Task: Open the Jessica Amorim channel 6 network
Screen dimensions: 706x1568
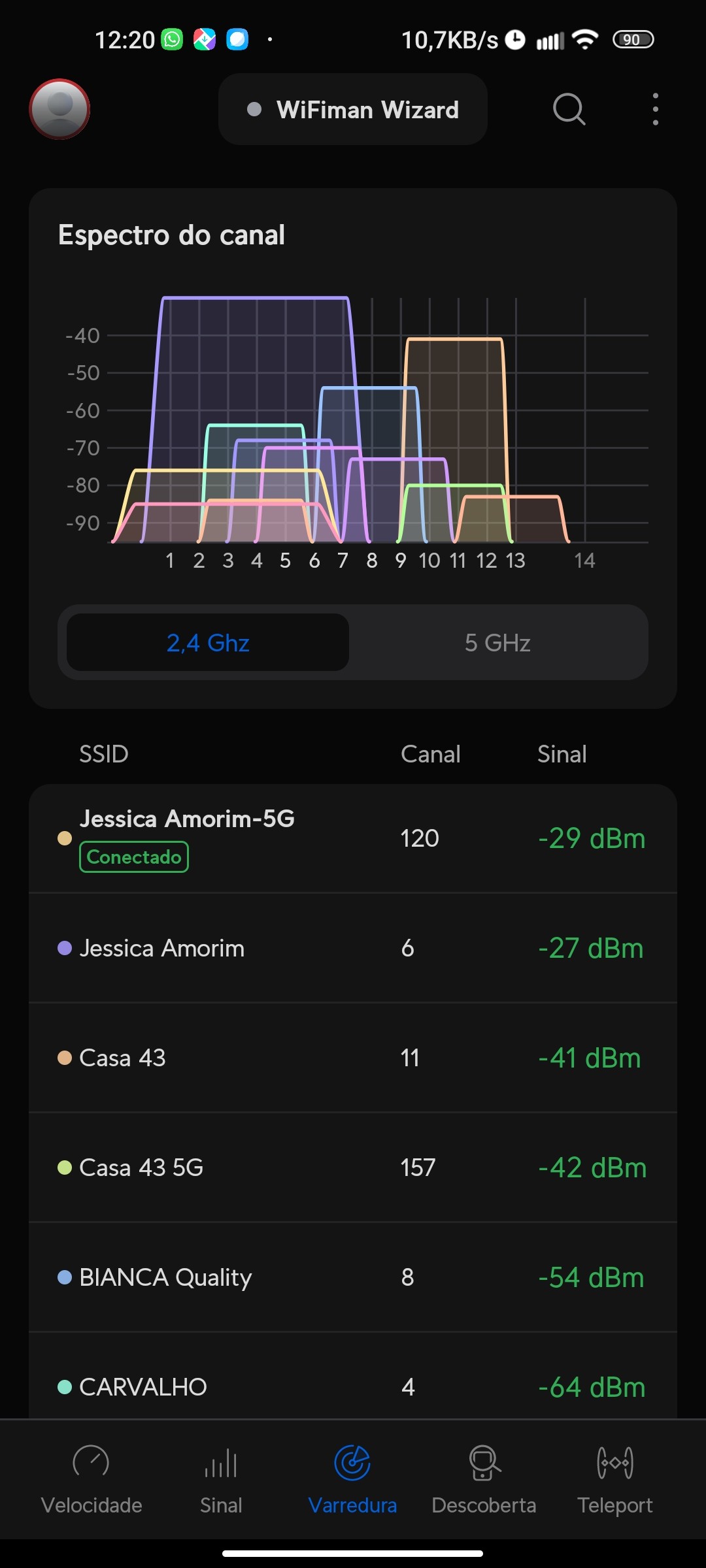Action: [x=353, y=948]
